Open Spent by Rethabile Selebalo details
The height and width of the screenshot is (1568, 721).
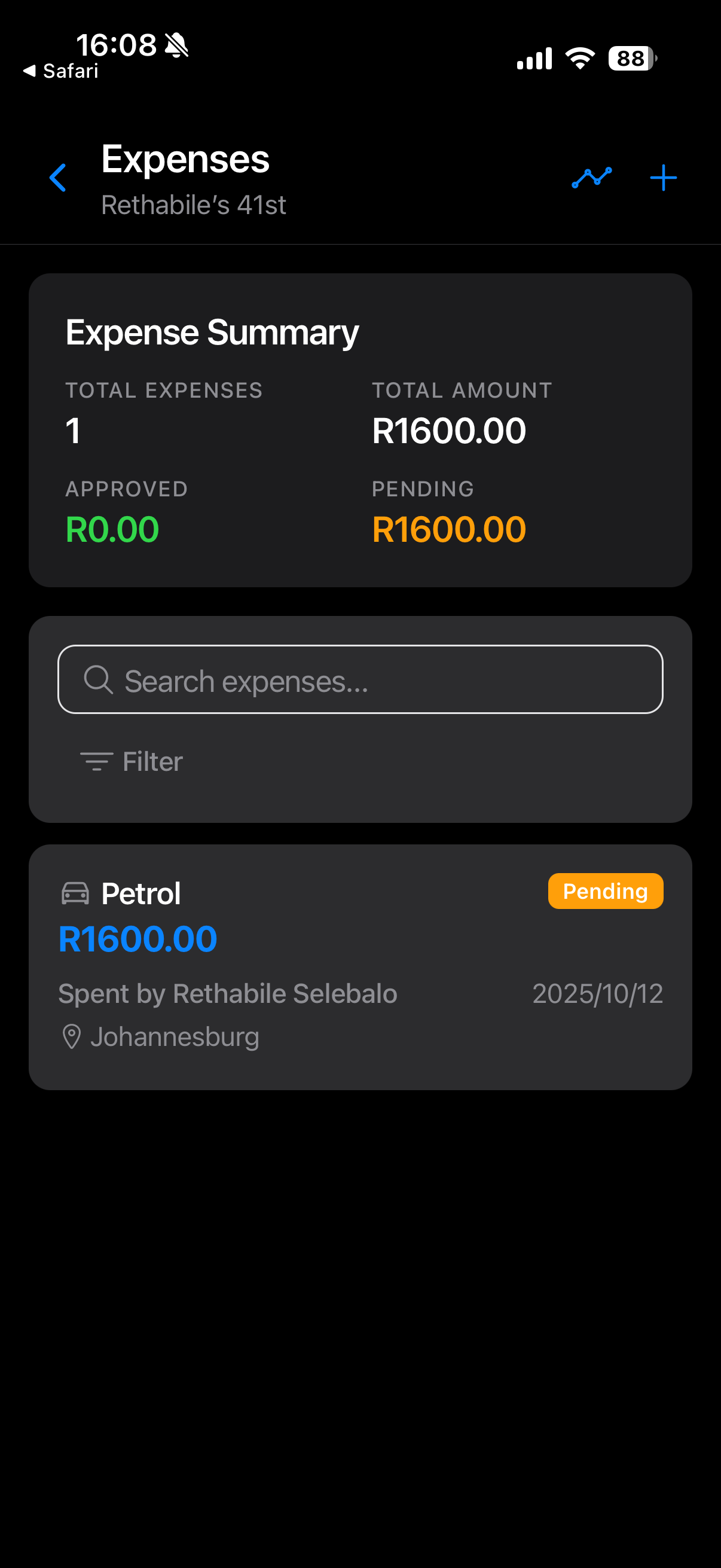pyautogui.click(x=228, y=993)
